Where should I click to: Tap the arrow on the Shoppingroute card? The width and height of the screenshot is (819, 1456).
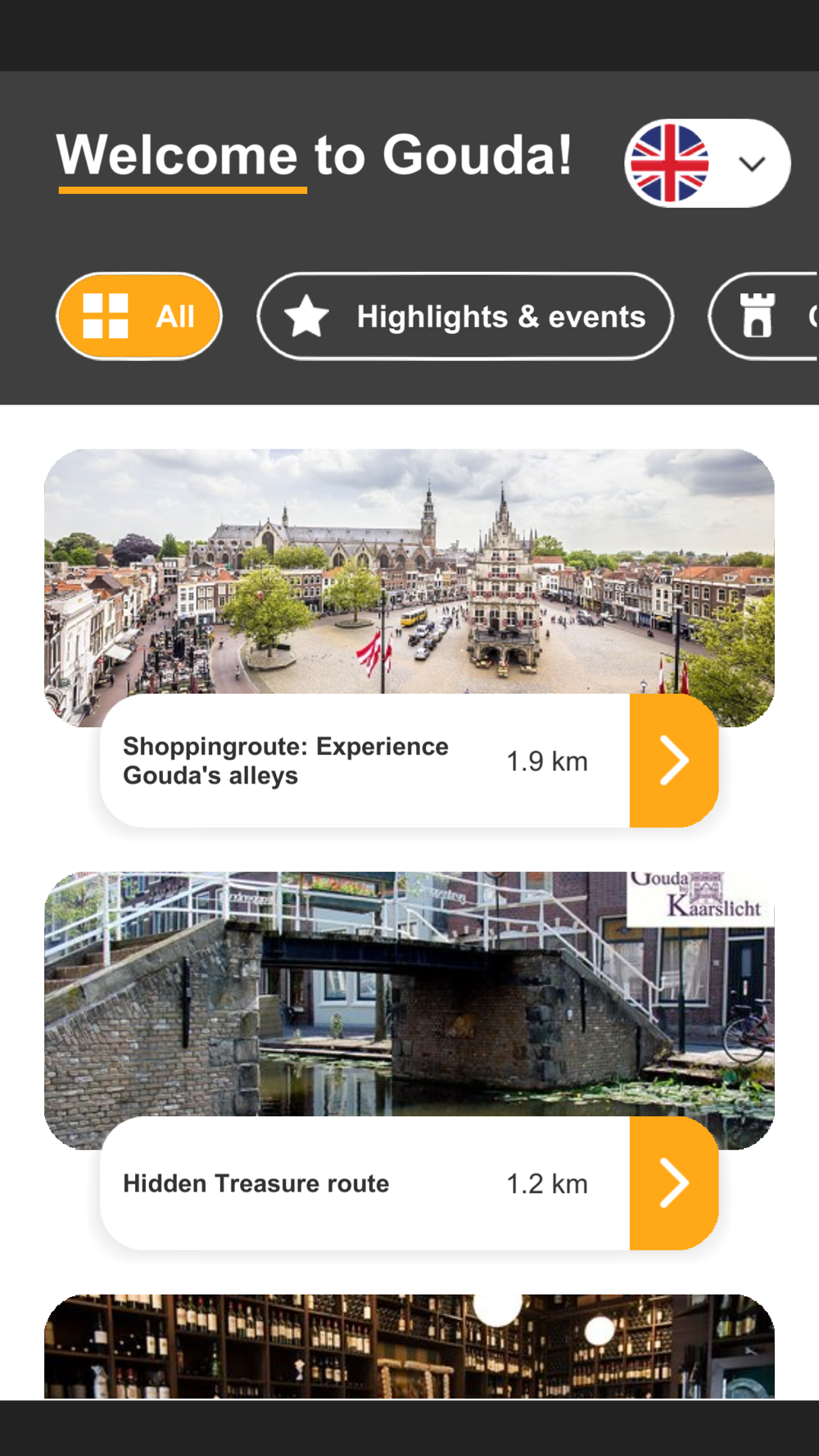[x=674, y=761]
